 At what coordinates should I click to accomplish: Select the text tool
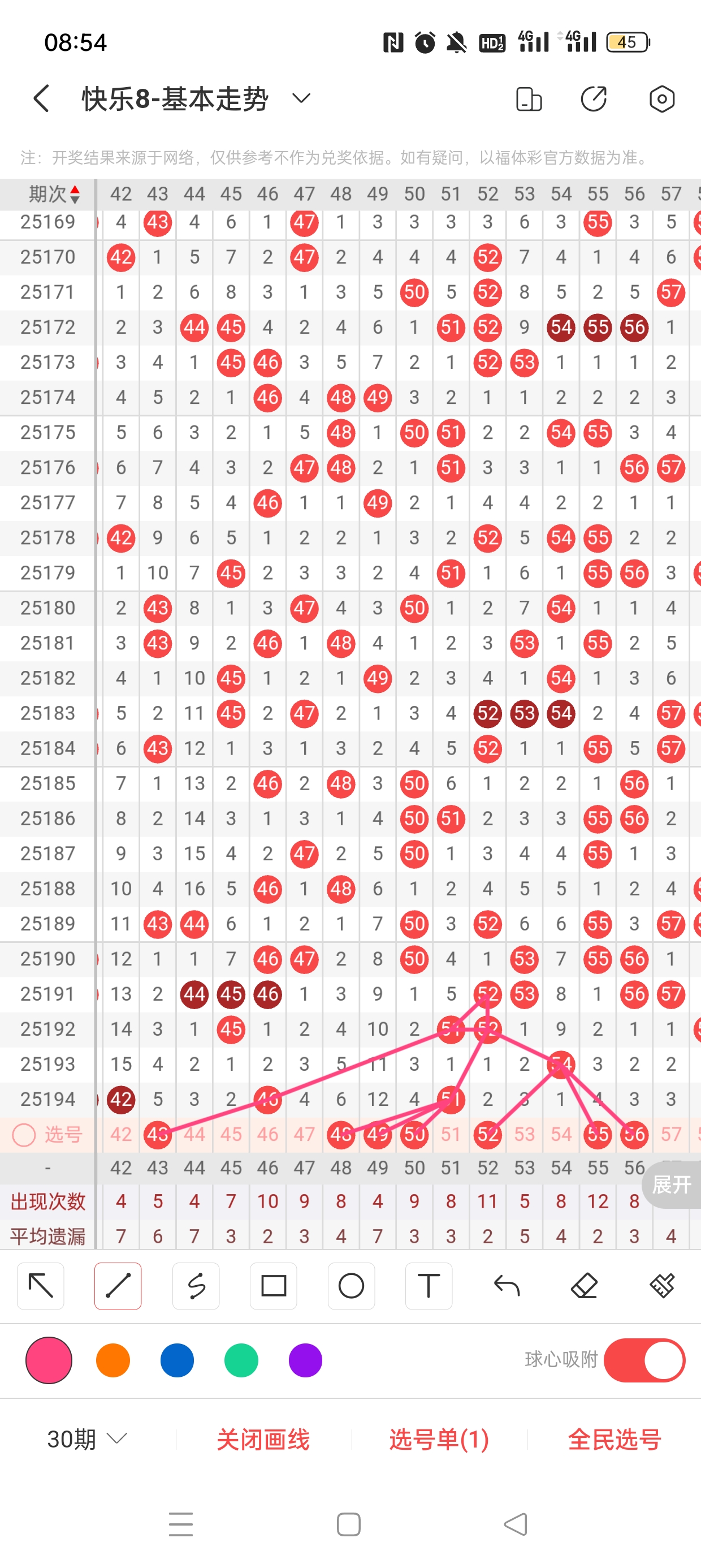(x=429, y=1286)
